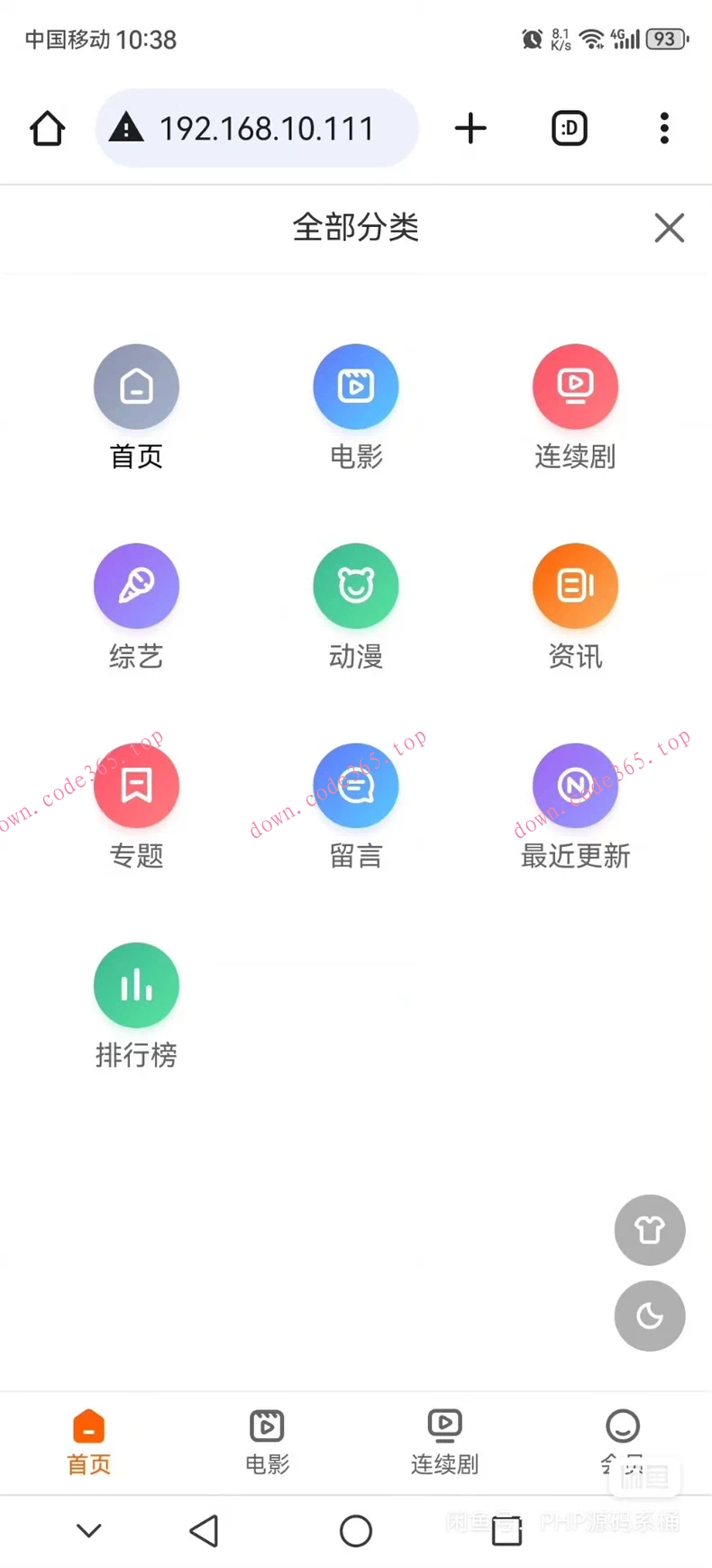
Task: Select the 专题 (Topics) bookmark icon
Action: tap(136, 785)
